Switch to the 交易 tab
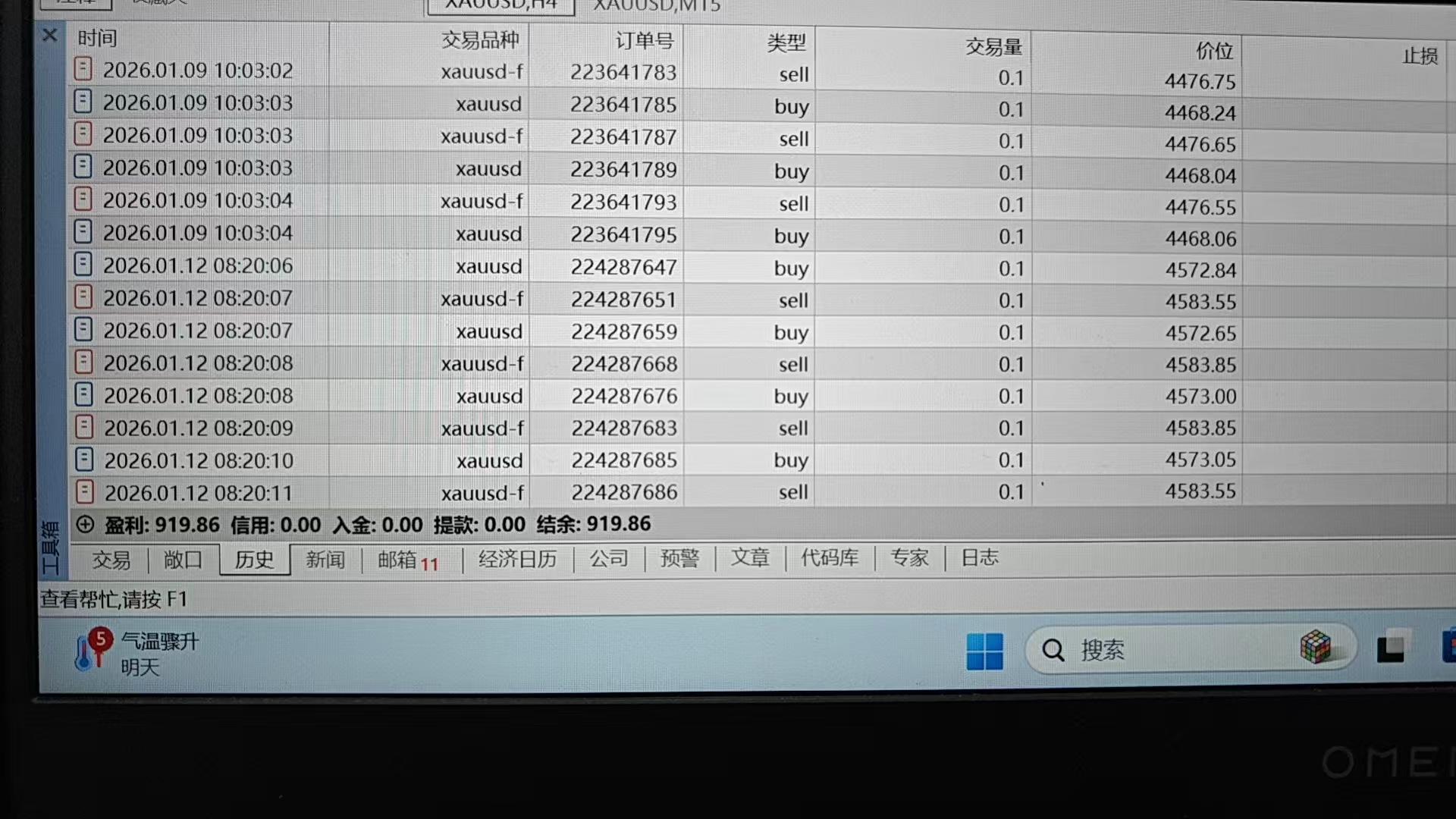1456x819 pixels. tap(111, 560)
